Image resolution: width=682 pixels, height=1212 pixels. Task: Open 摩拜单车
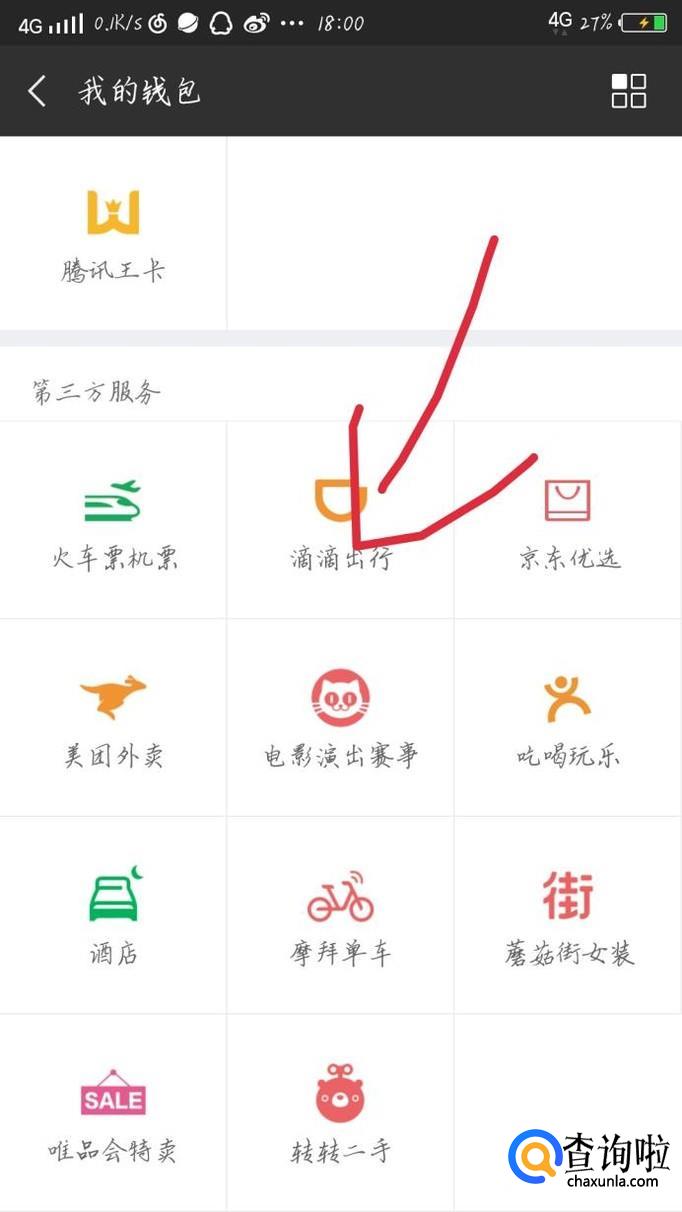340,914
